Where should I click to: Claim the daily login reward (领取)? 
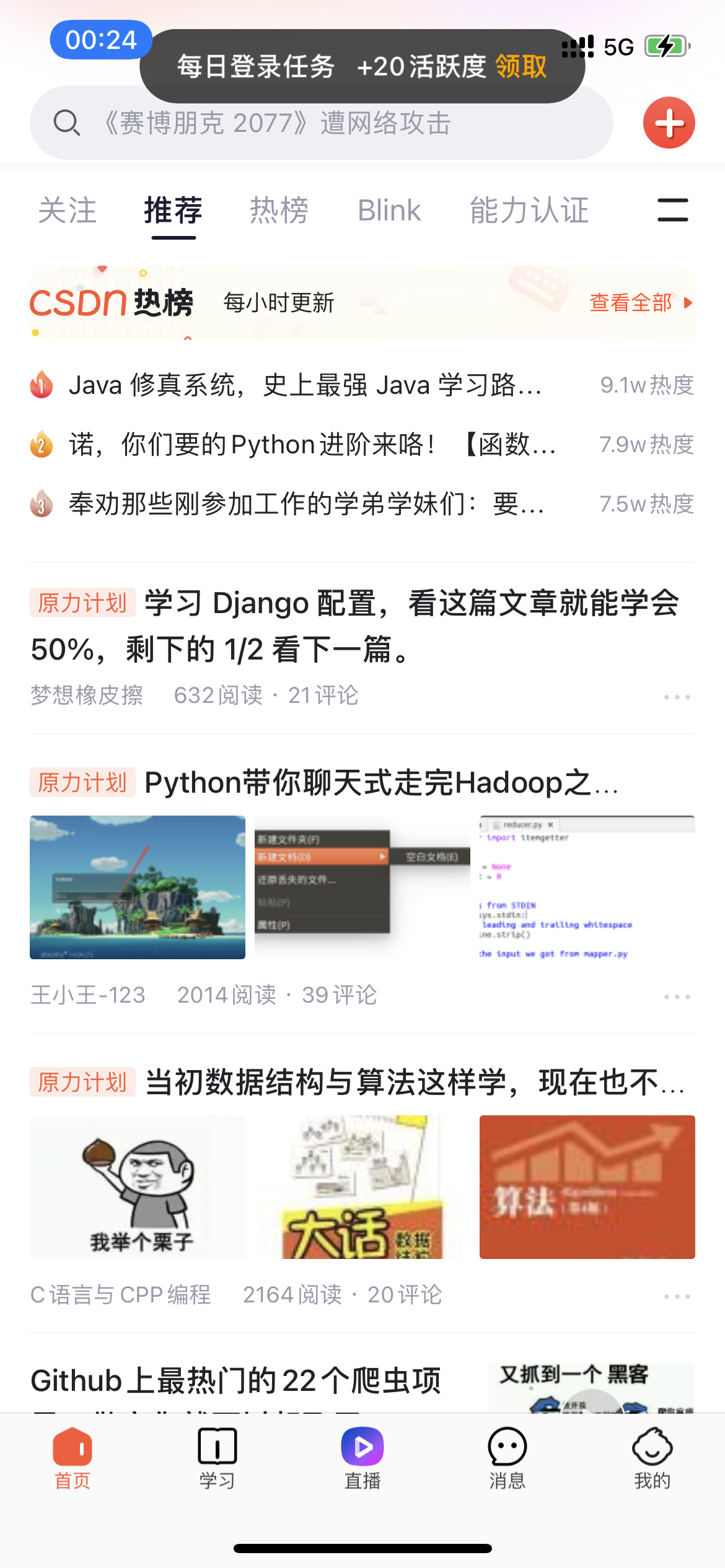[521, 66]
